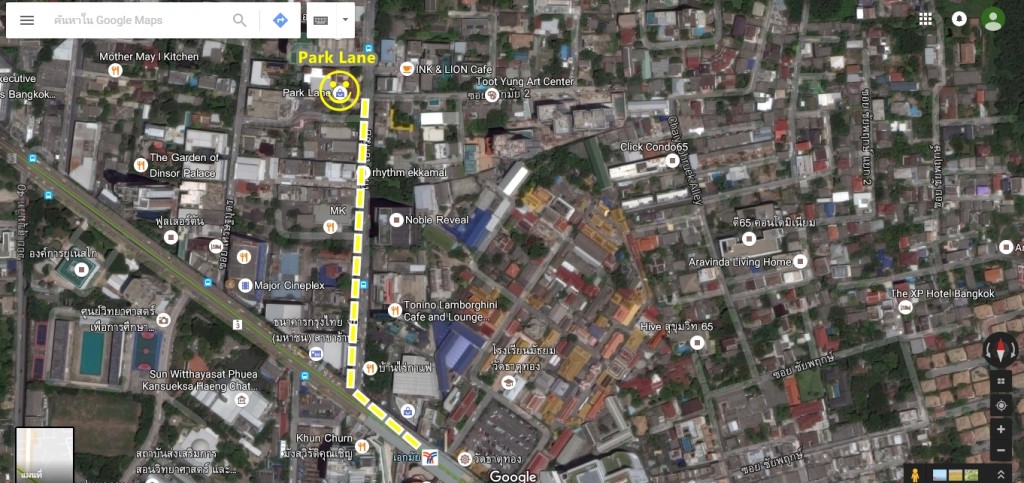Zoom out with the minus button
Viewport: 1024px width, 483px height.
pyautogui.click(x=1001, y=451)
